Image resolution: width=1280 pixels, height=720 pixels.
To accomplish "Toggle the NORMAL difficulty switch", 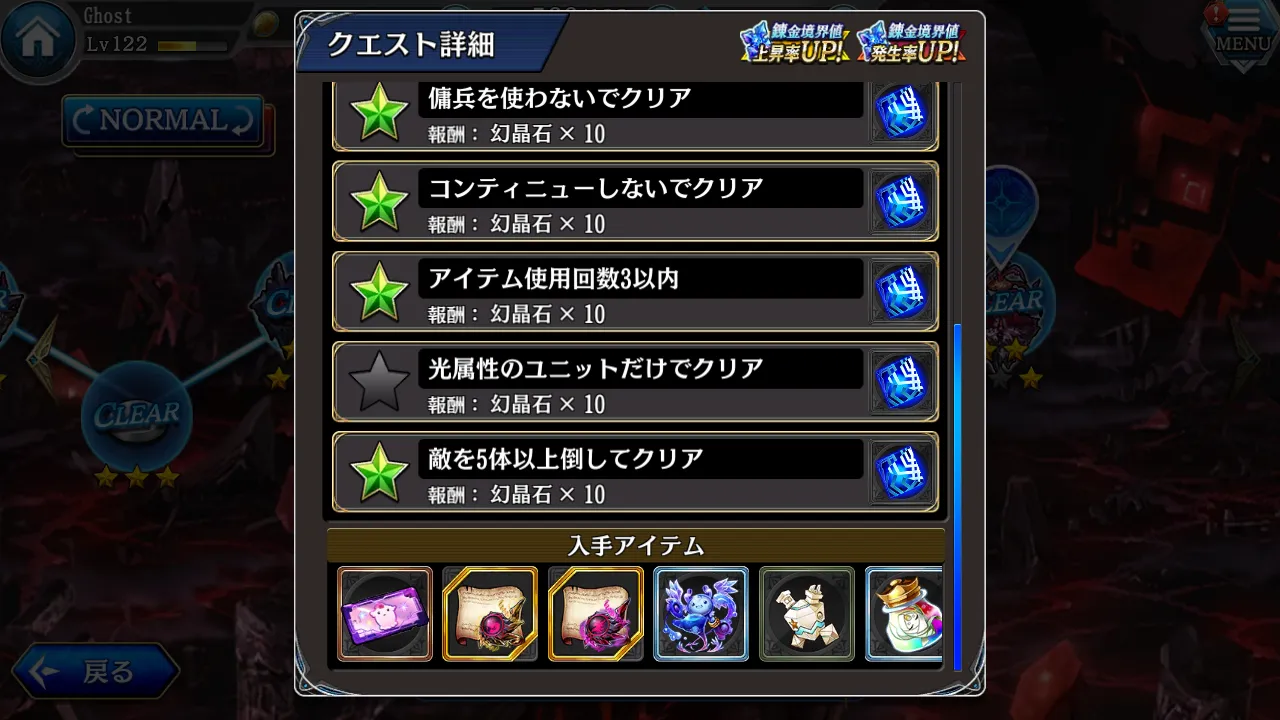I will tap(163, 121).
